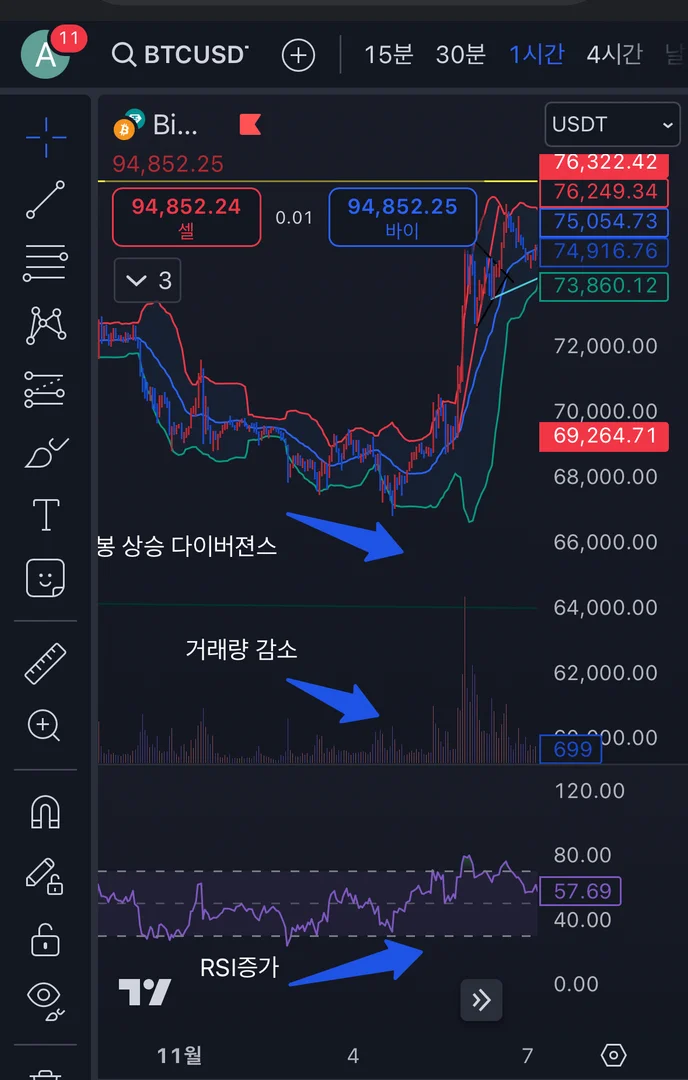This screenshot has width=688, height=1080.
Task: Open the profile avatar with 11 notifications
Action: pos(46,54)
